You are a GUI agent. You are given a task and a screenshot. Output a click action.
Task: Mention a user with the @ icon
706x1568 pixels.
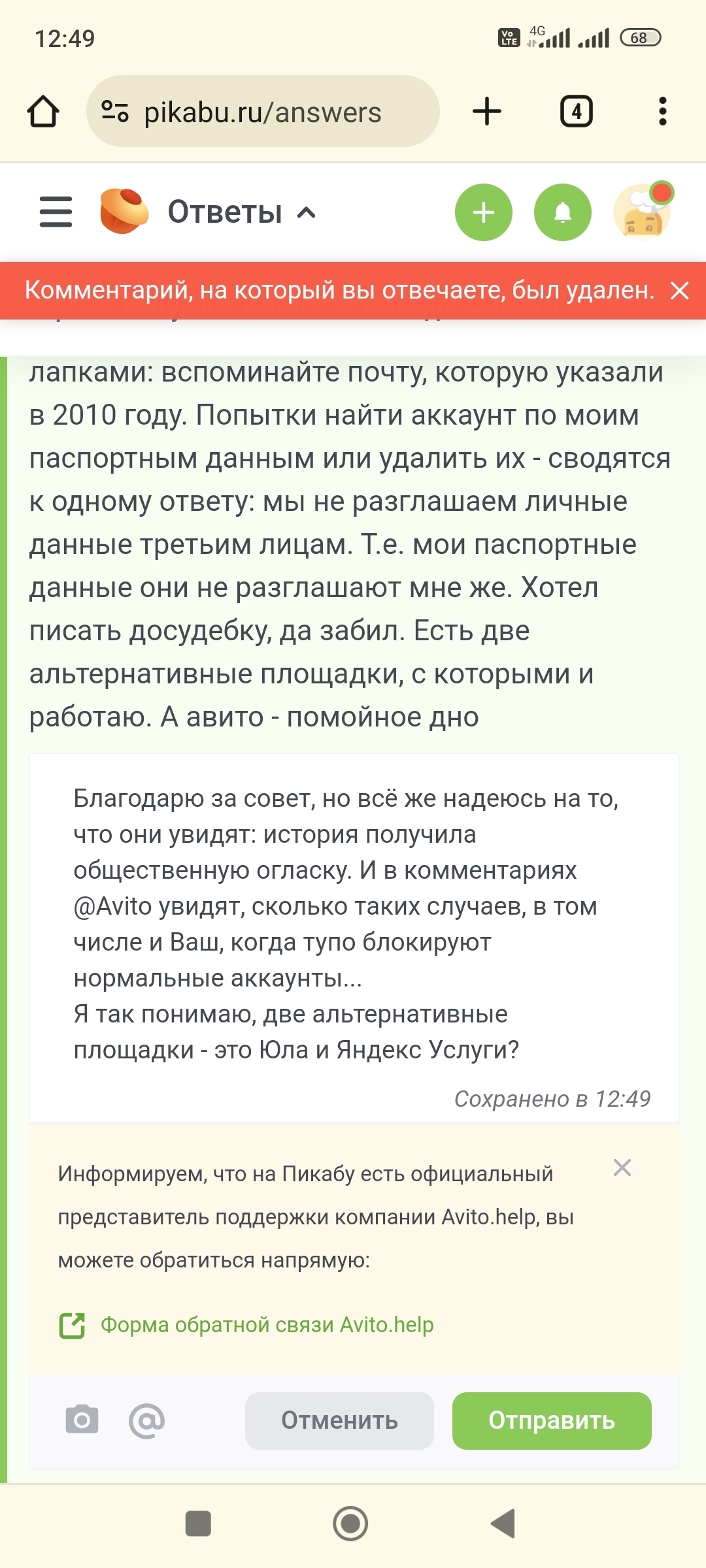coord(147,1420)
